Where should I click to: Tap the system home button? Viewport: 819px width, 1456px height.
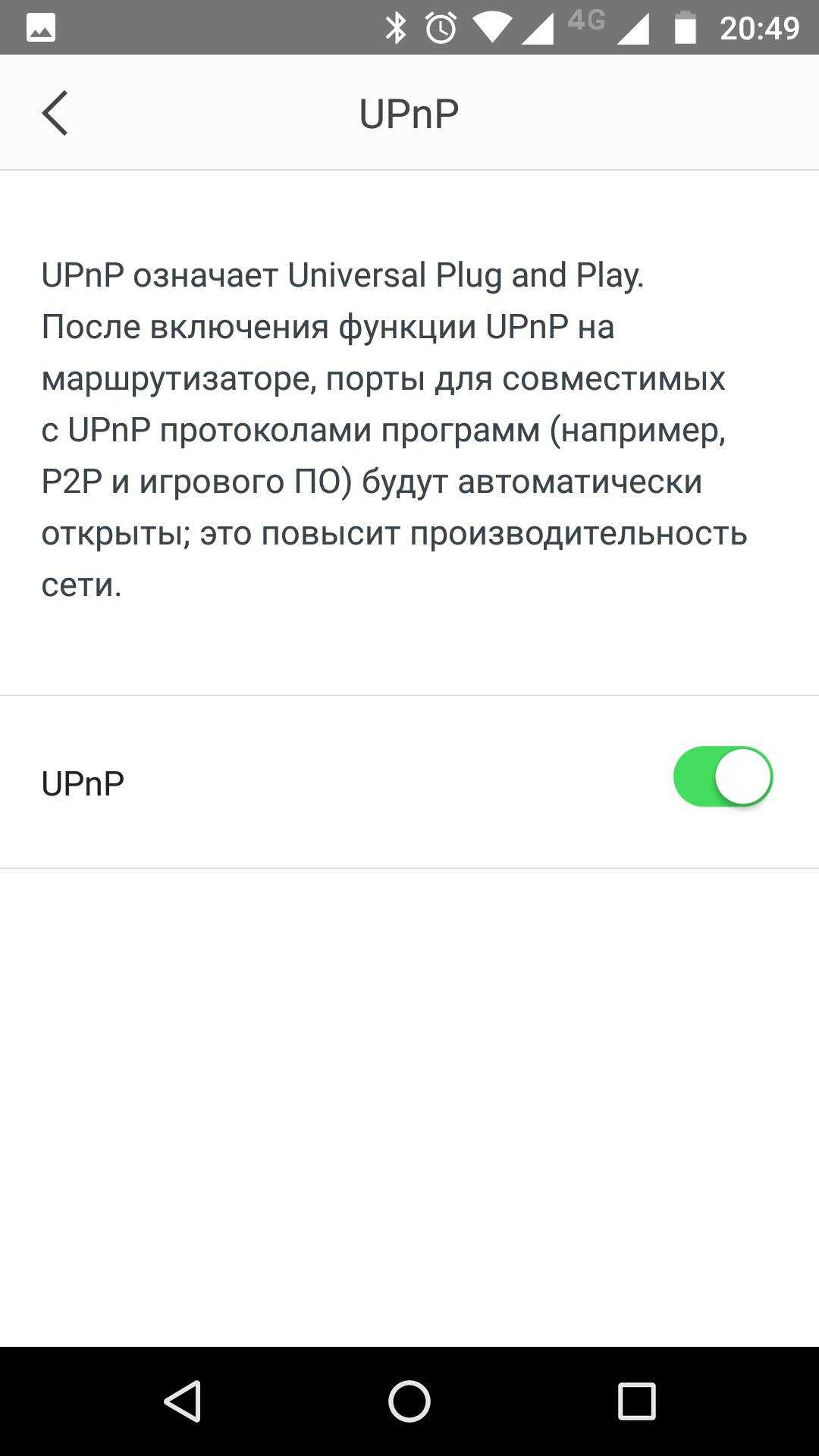409,1401
